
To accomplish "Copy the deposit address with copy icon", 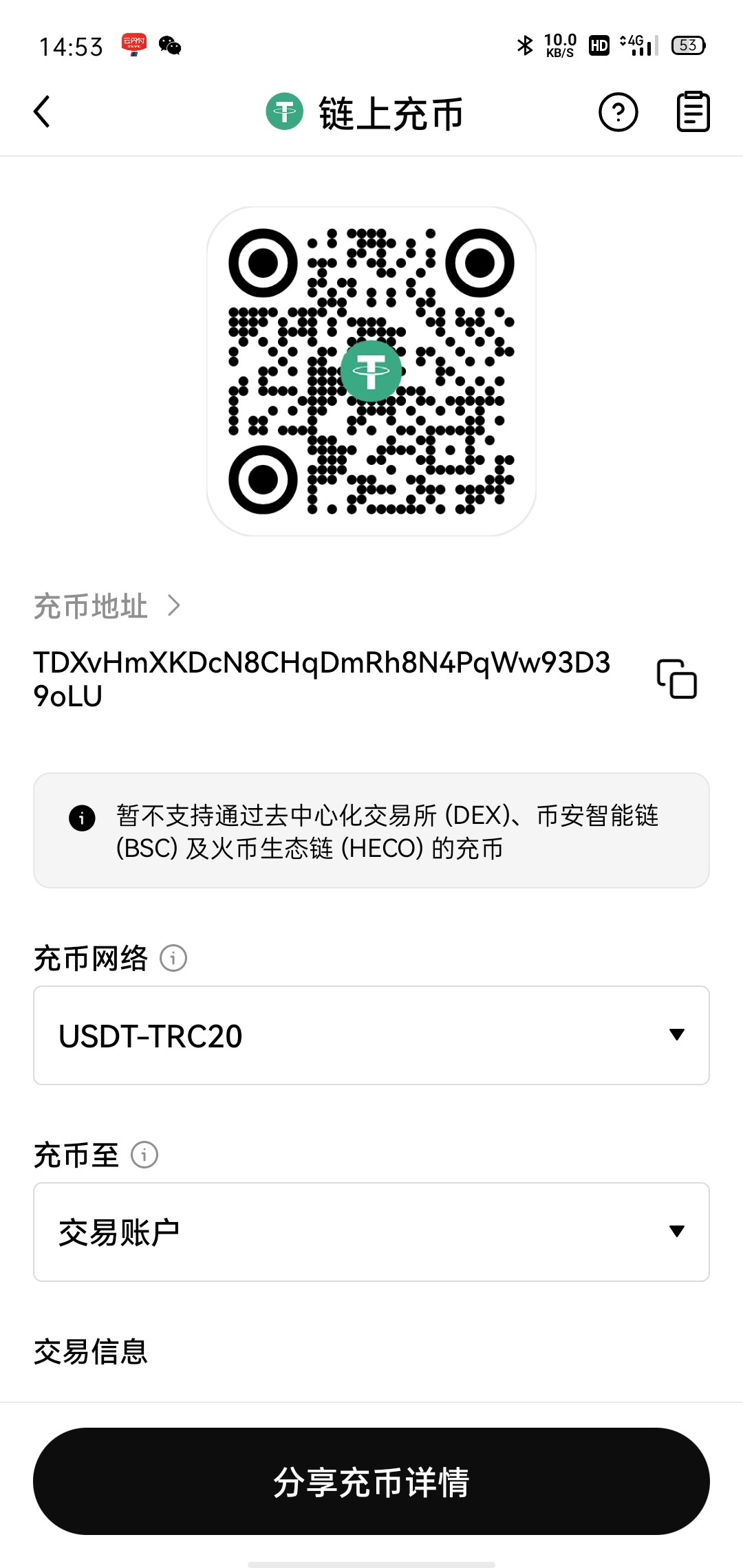I will (x=678, y=678).
